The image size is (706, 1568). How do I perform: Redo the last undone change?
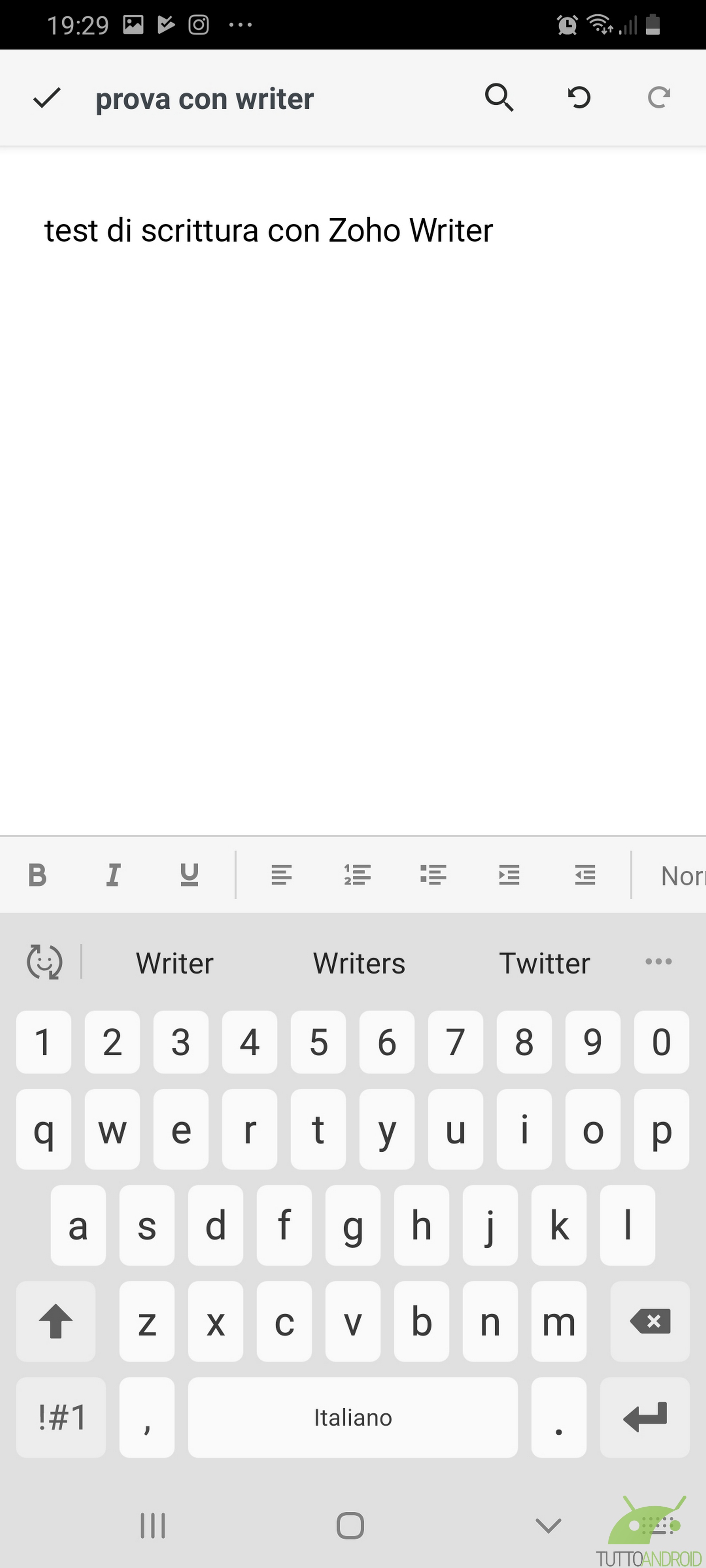(659, 97)
